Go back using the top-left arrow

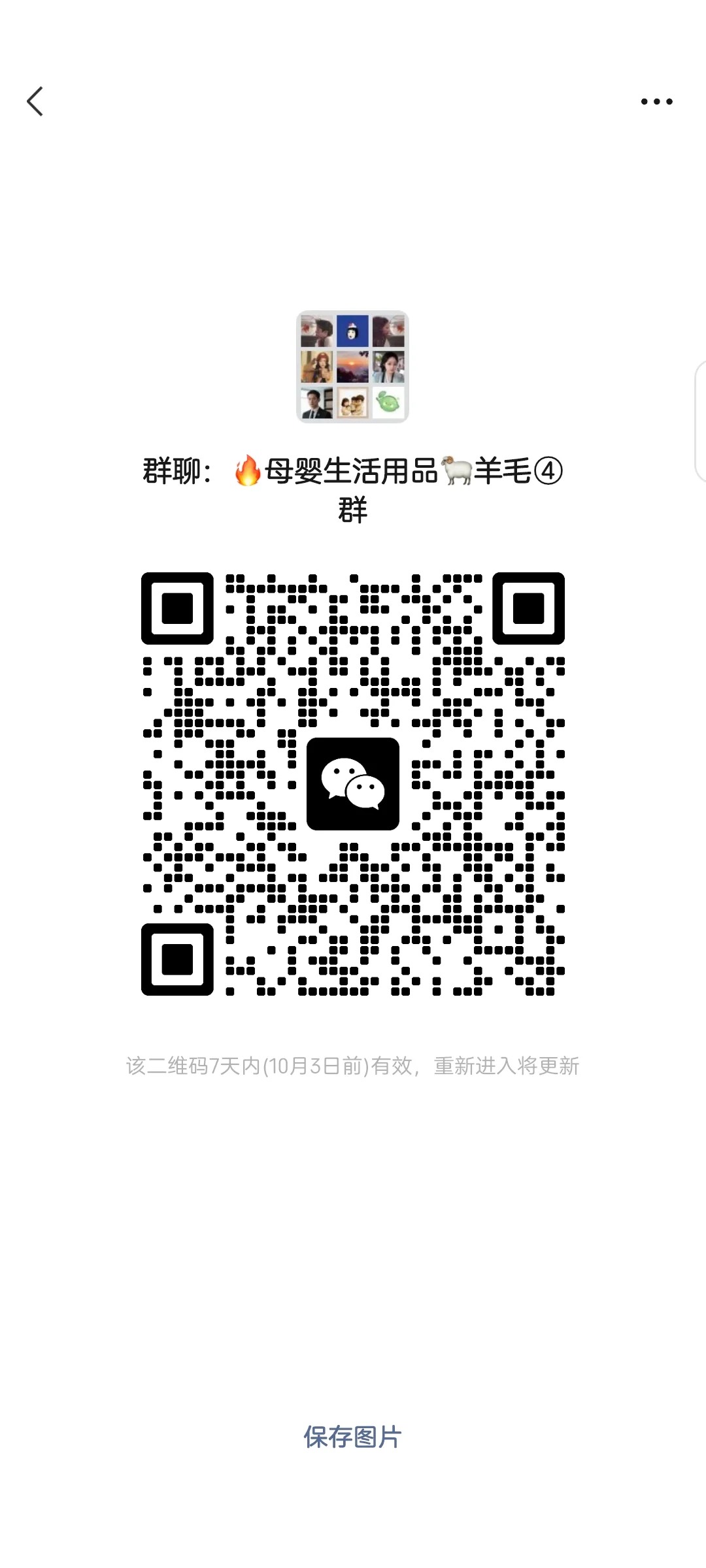click(35, 101)
